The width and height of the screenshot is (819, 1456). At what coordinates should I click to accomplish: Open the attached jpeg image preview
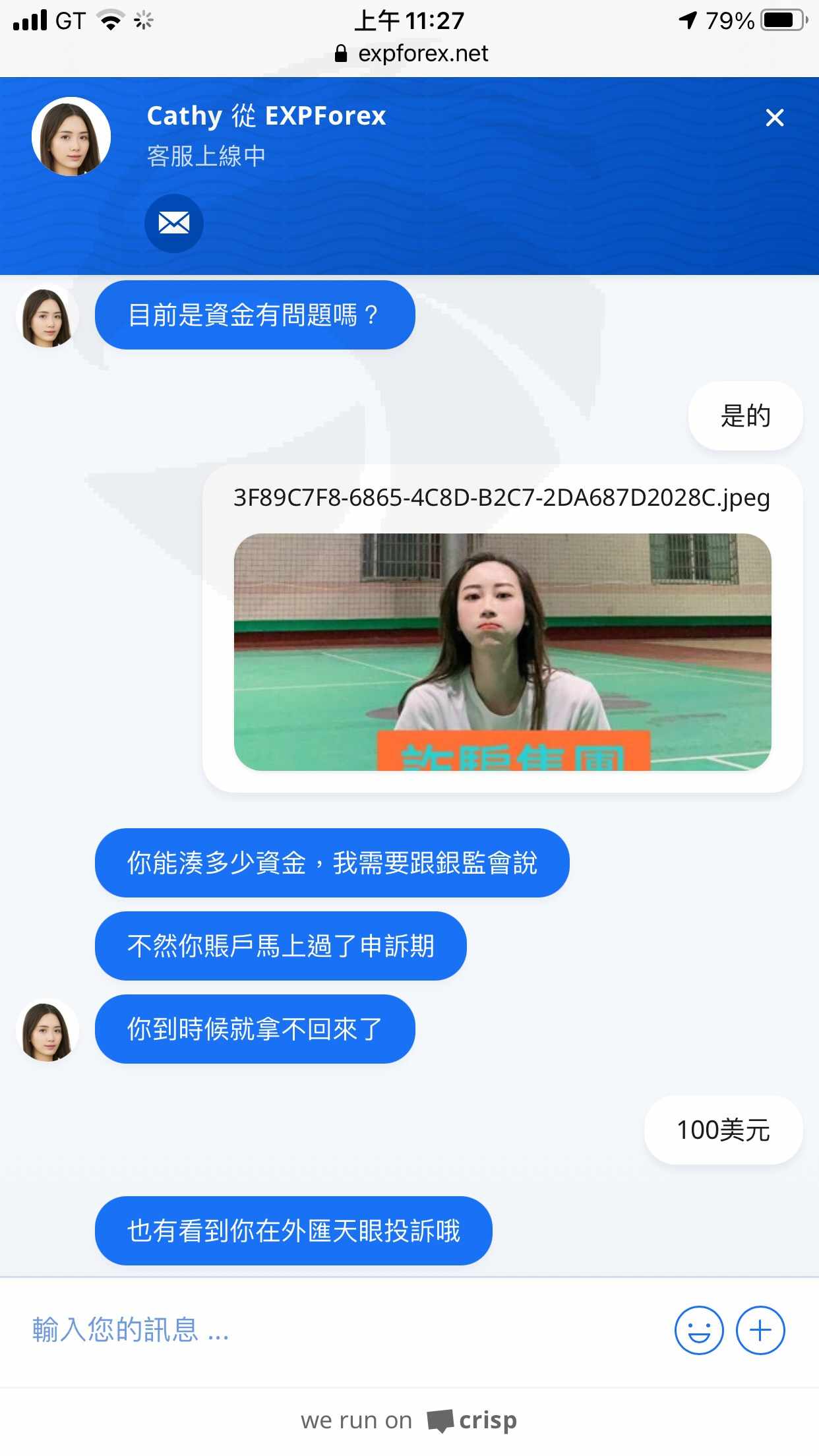(502, 652)
